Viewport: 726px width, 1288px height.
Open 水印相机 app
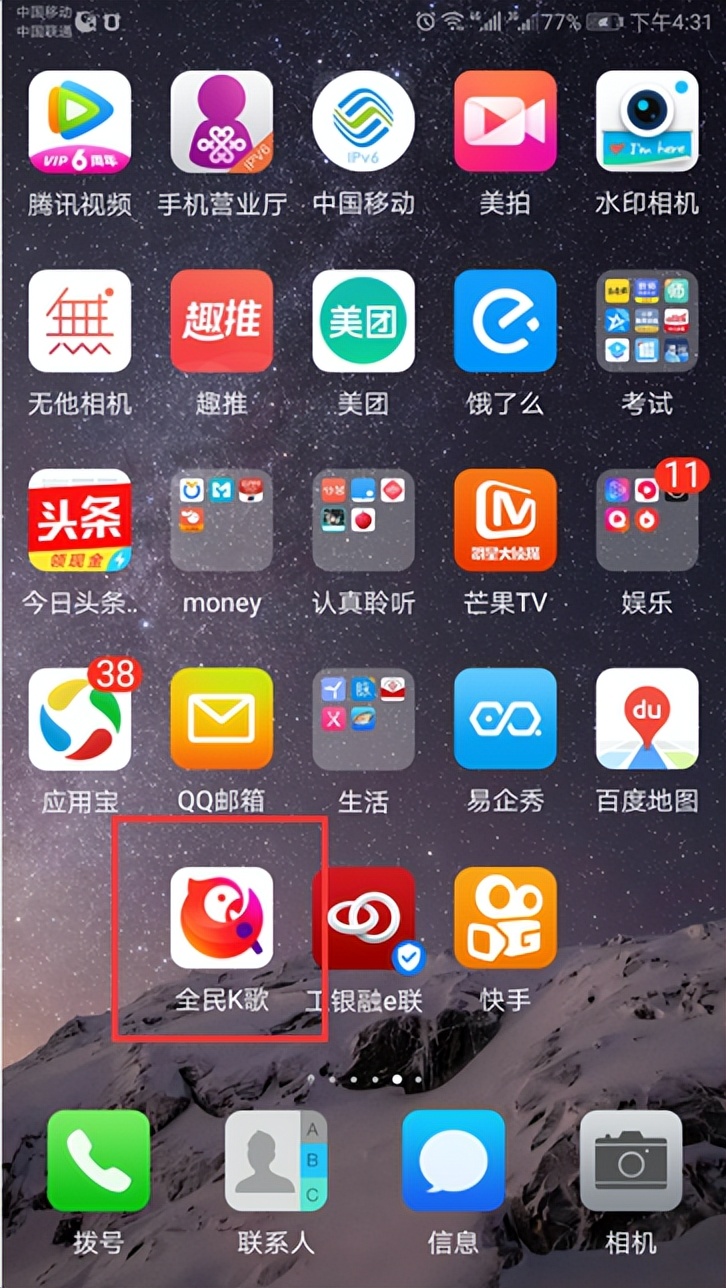click(647, 122)
